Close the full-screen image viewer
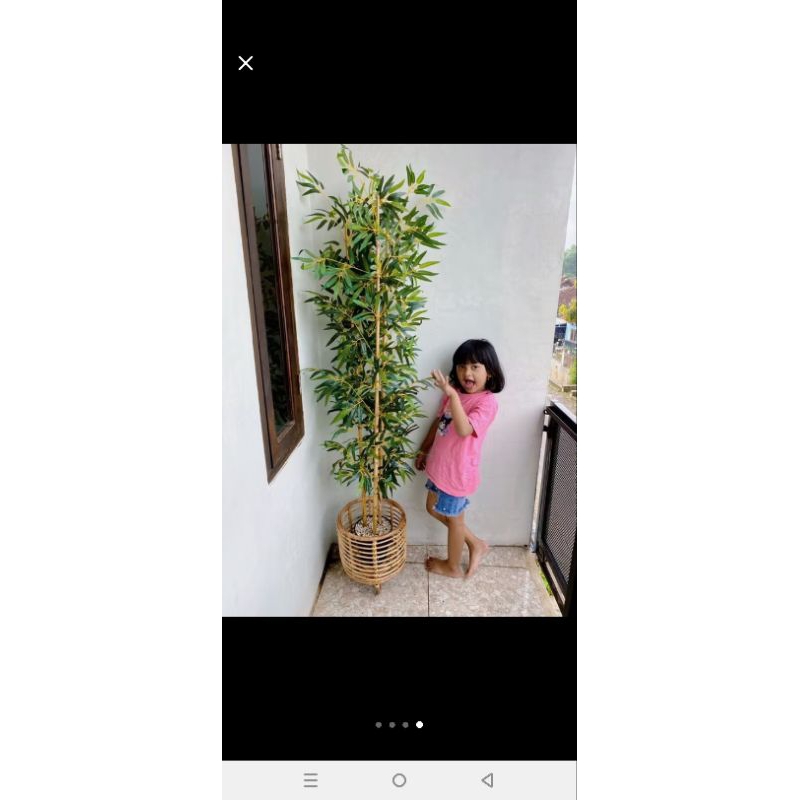800x800 pixels. point(246,63)
